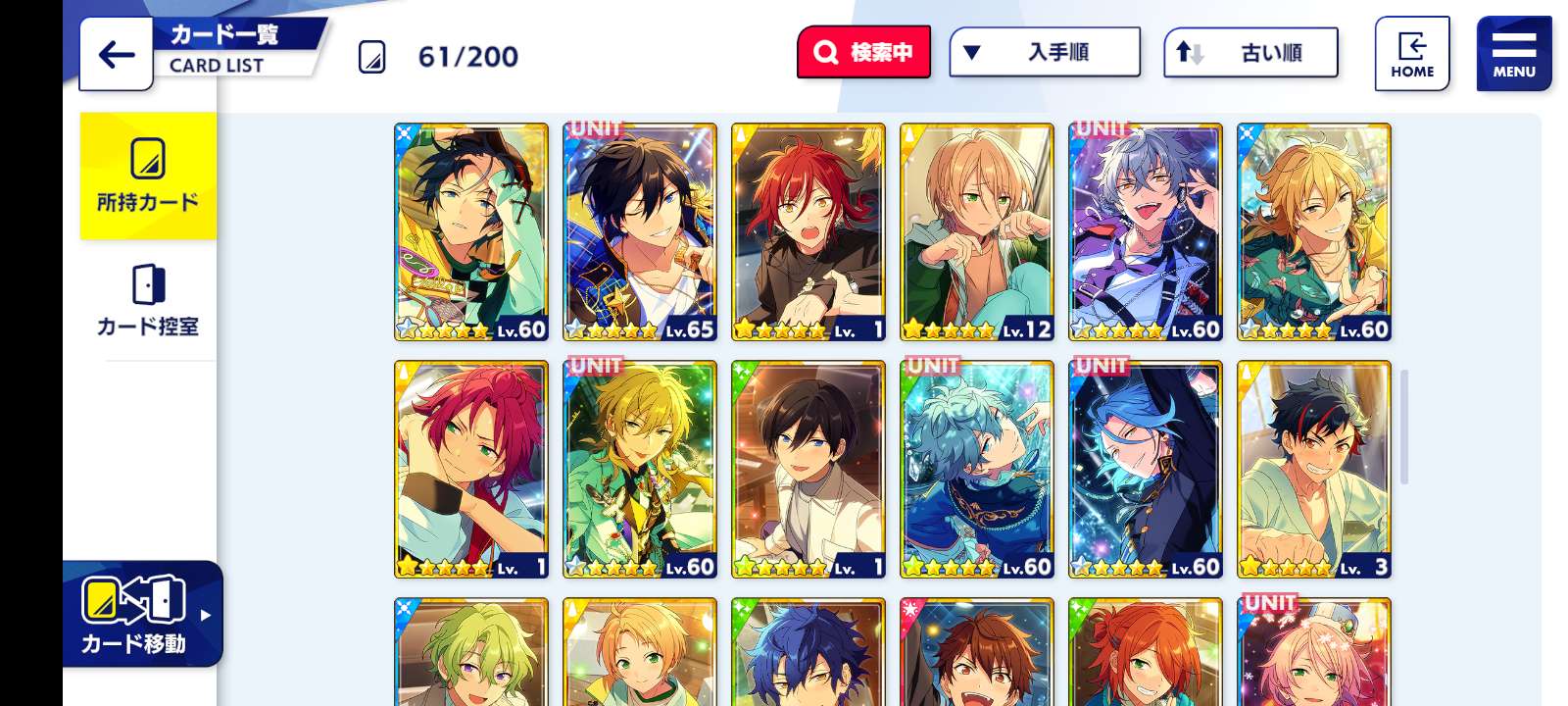Open the green-suited blond UNIT card at Lv.60
Screen dimensions: 1568x706
640,470
